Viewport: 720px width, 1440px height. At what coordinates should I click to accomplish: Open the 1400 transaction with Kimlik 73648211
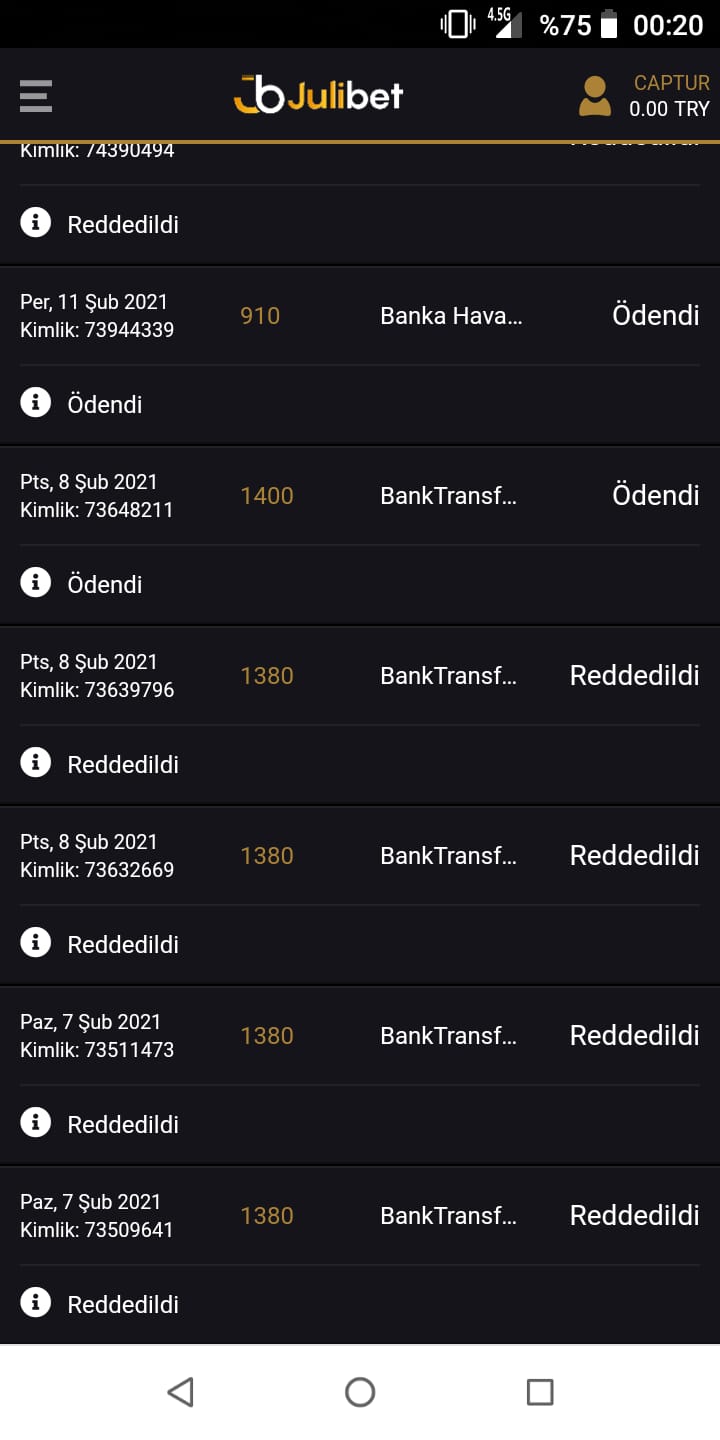click(x=360, y=496)
